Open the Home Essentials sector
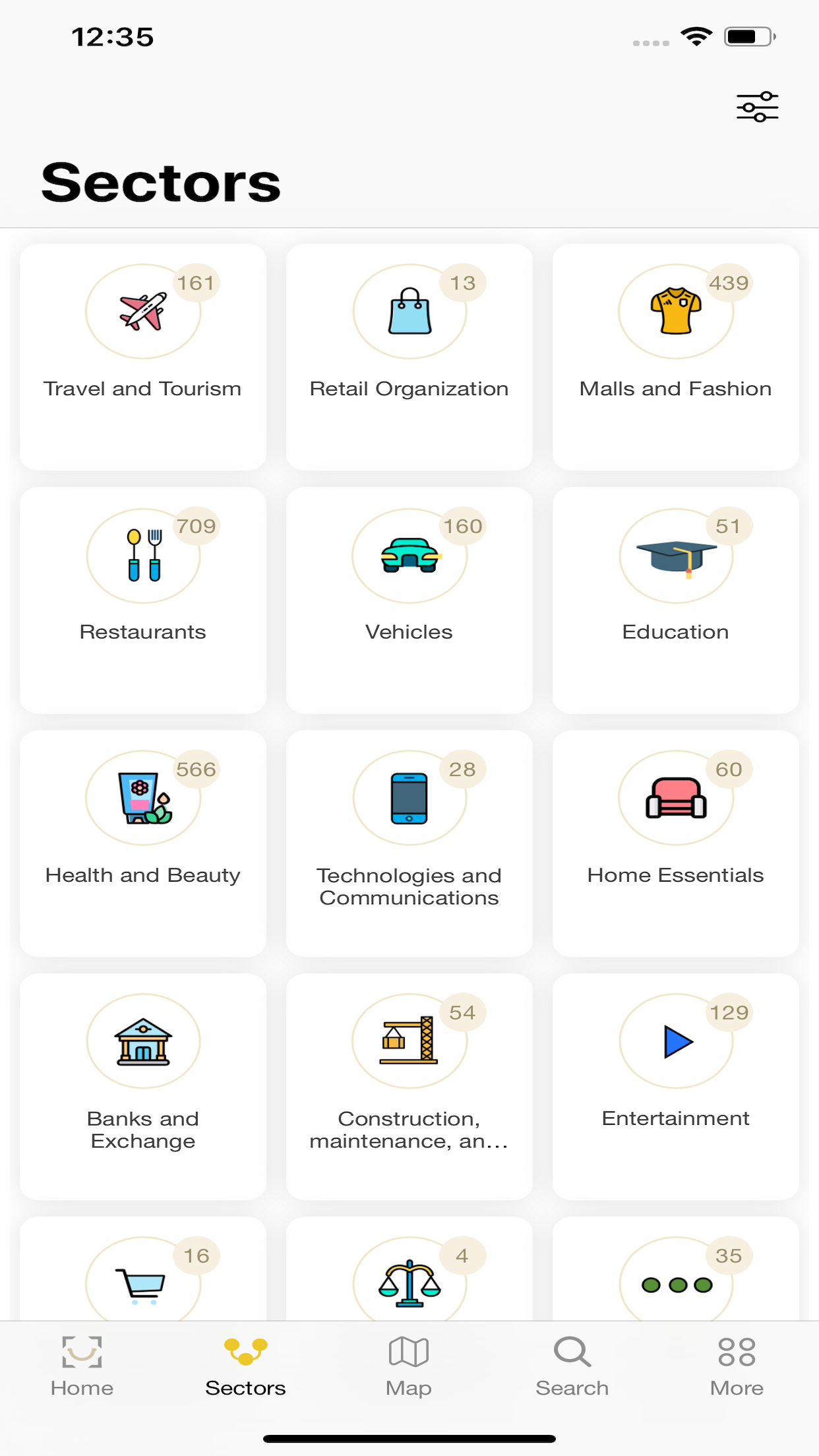Image resolution: width=819 pixels, height=1456 pixels. (x=675, y=843)
